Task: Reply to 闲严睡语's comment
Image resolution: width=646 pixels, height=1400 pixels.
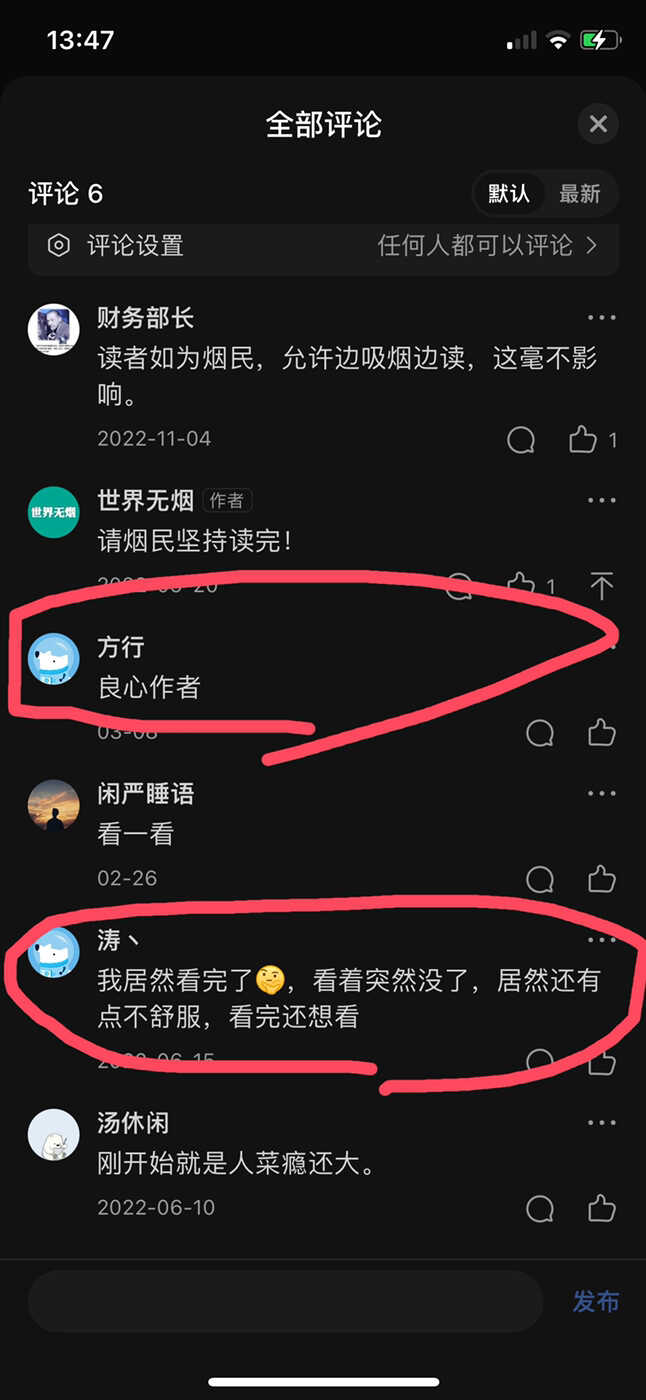Action: (540, 879)
